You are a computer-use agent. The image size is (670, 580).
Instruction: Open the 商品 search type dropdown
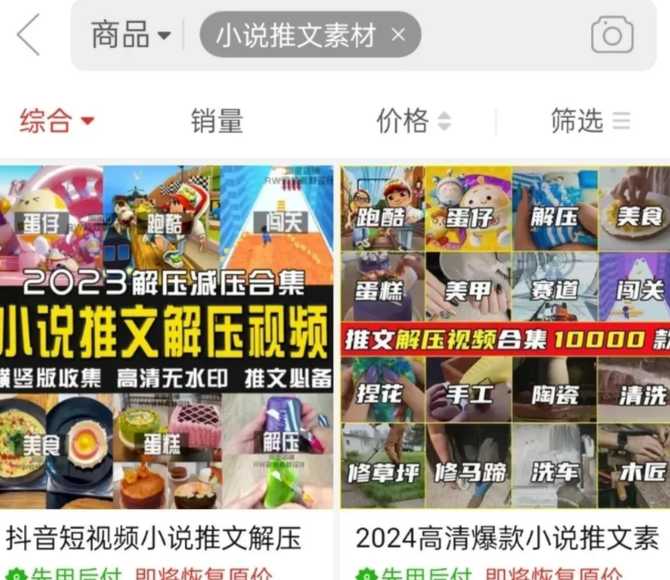click(130, 36)
